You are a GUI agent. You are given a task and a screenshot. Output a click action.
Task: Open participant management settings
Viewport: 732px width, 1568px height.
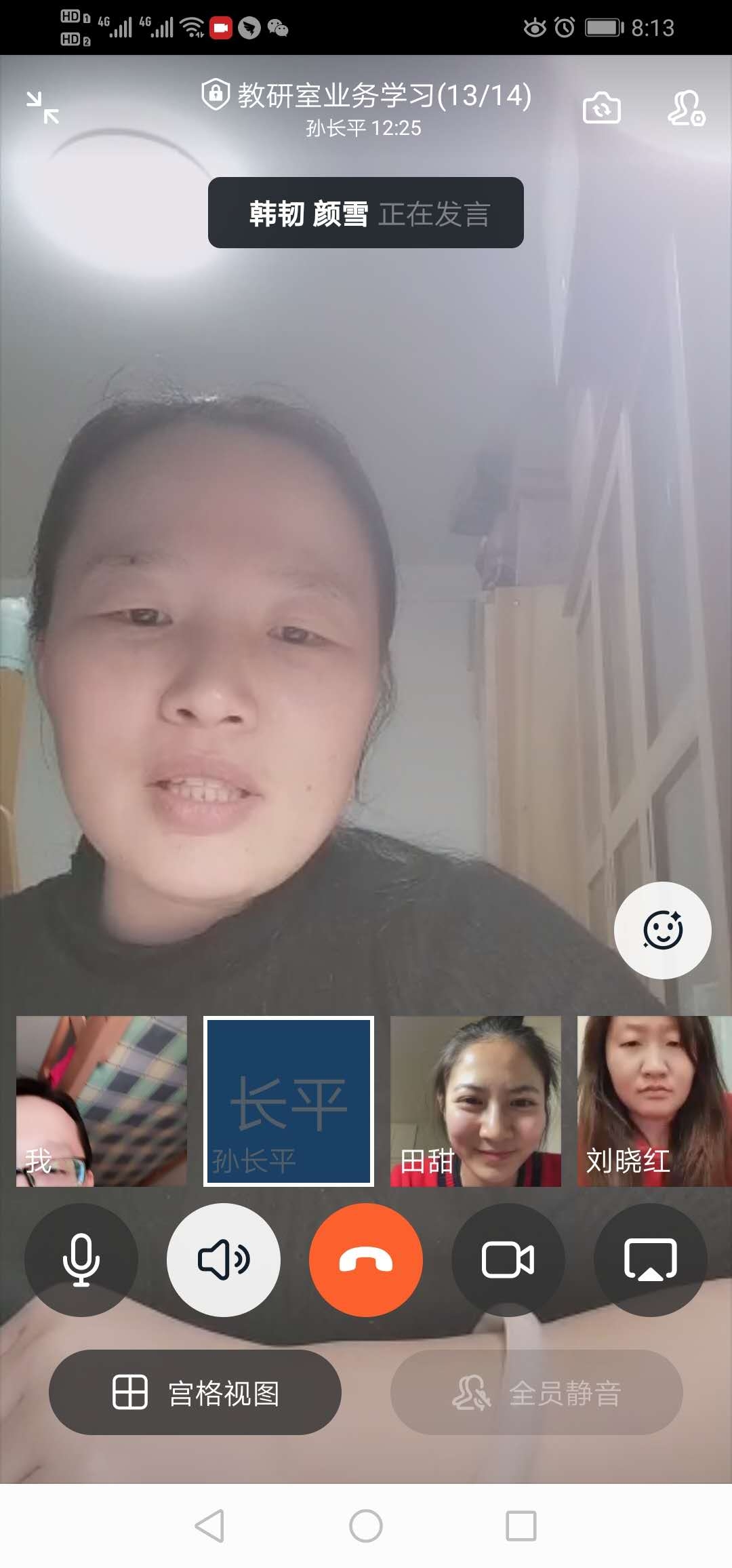(686, 109)
